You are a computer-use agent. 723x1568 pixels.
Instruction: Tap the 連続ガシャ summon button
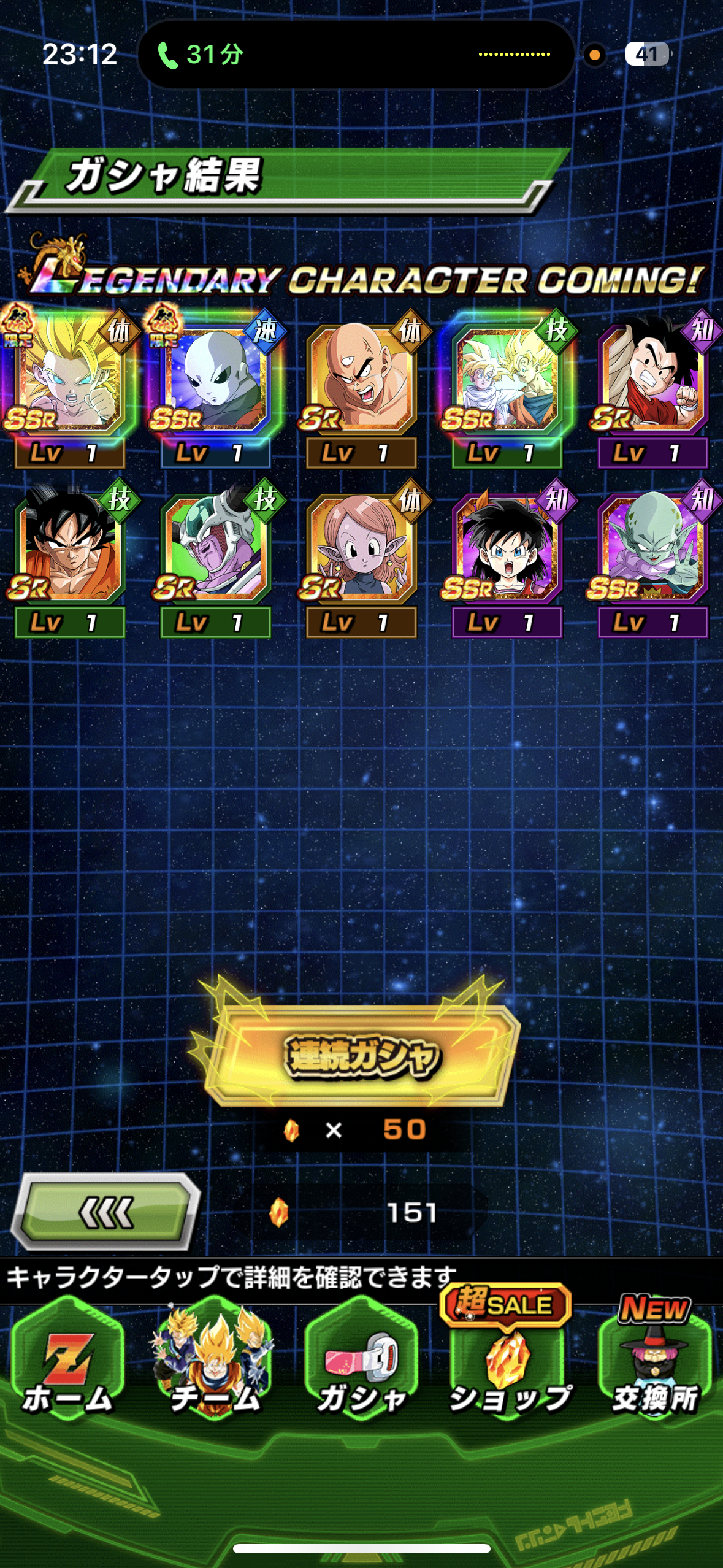point(361,1055)
